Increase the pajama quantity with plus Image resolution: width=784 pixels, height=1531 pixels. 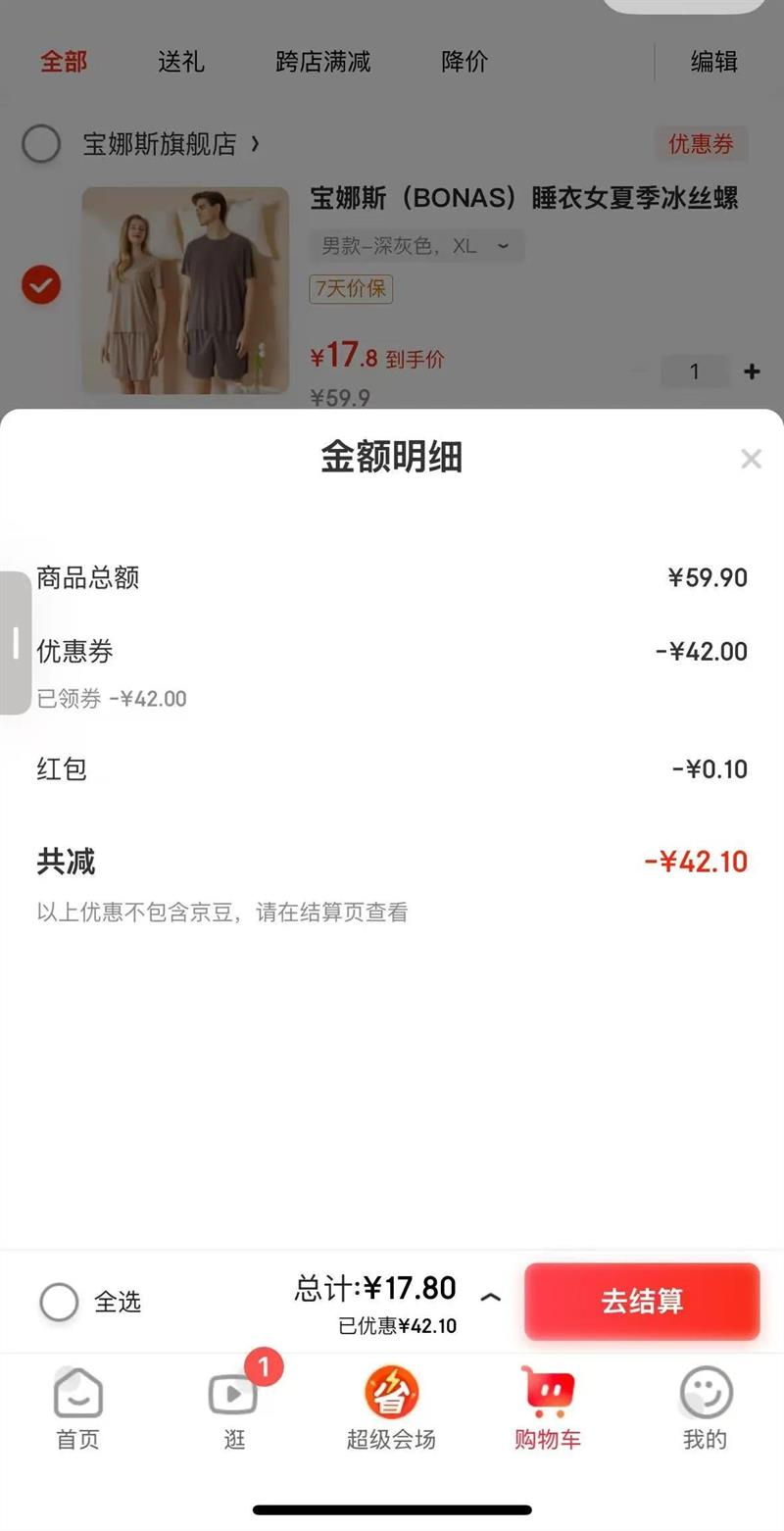[752, 371]
